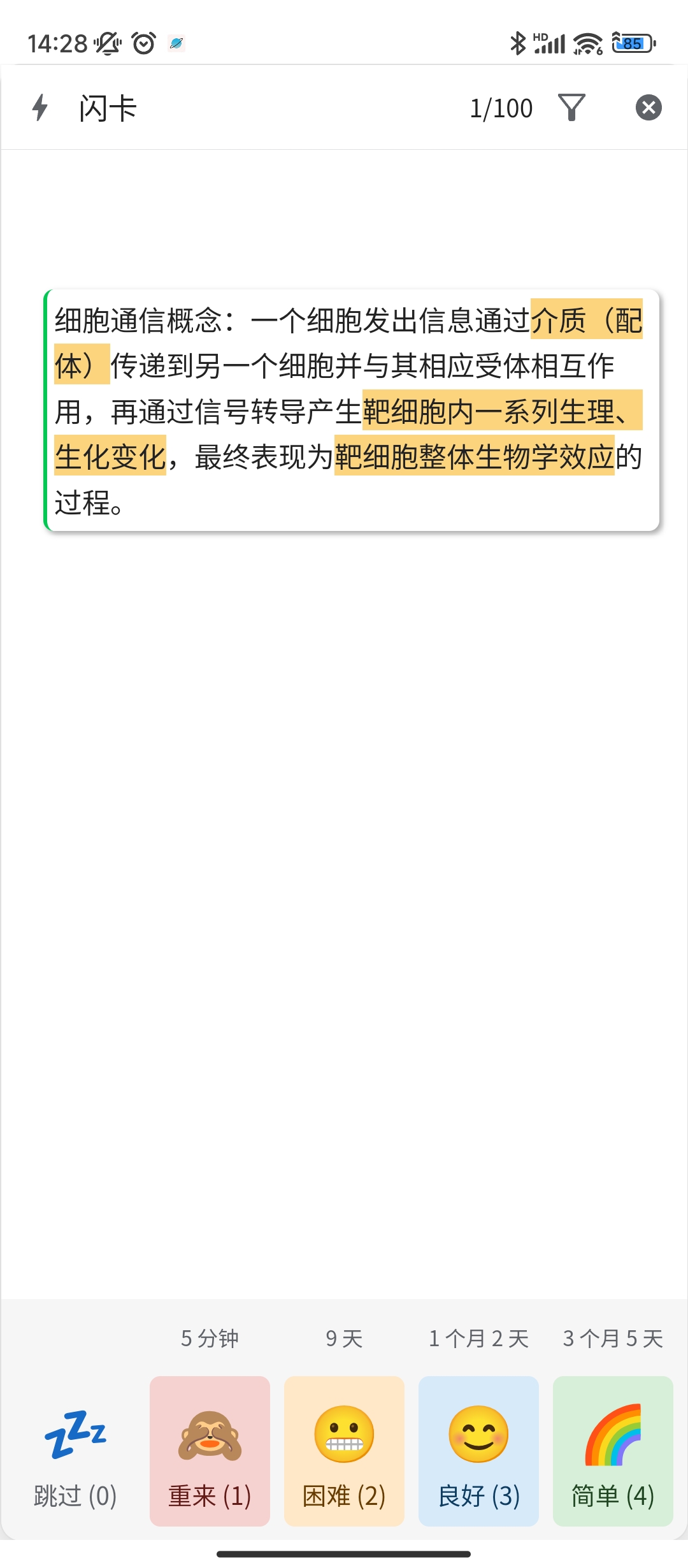Tap the battery indicator showing 85
Image resolution: width=688 pixels, height=1568 pixels.
coord(632,42)
